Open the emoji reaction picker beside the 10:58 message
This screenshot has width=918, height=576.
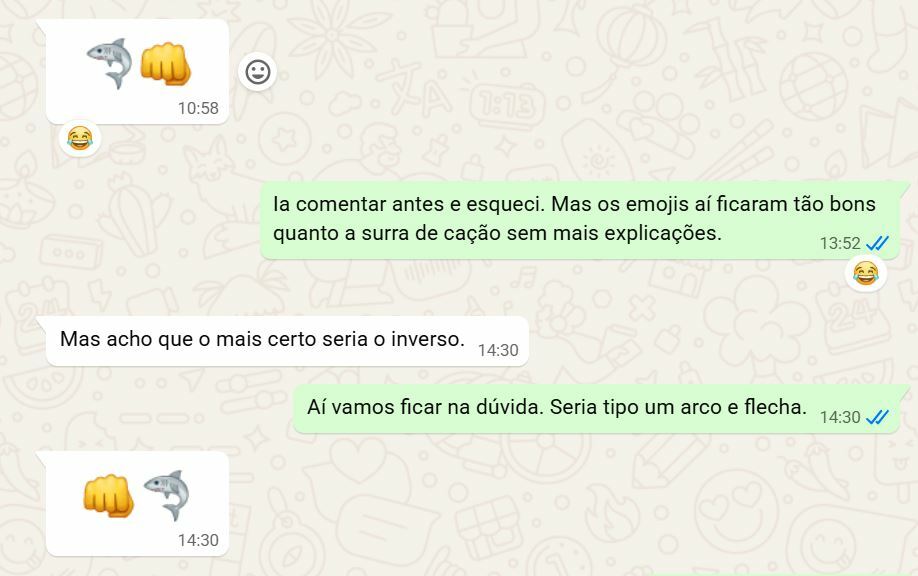(x=258, y=72)
